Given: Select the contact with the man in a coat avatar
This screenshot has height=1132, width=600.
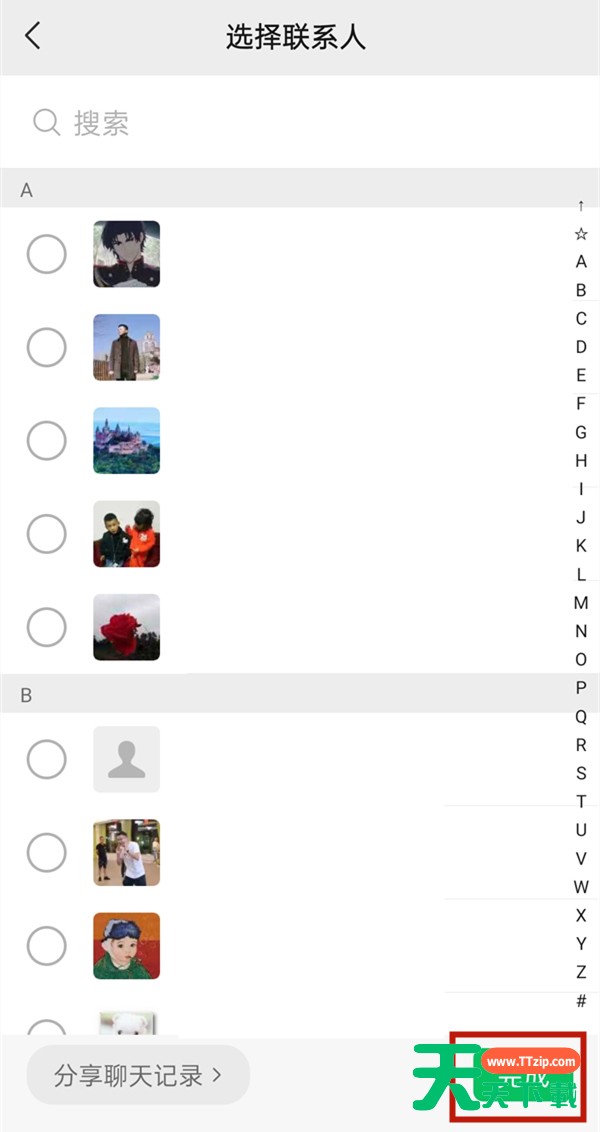Looking at the screenshot, I should (47, 348).
